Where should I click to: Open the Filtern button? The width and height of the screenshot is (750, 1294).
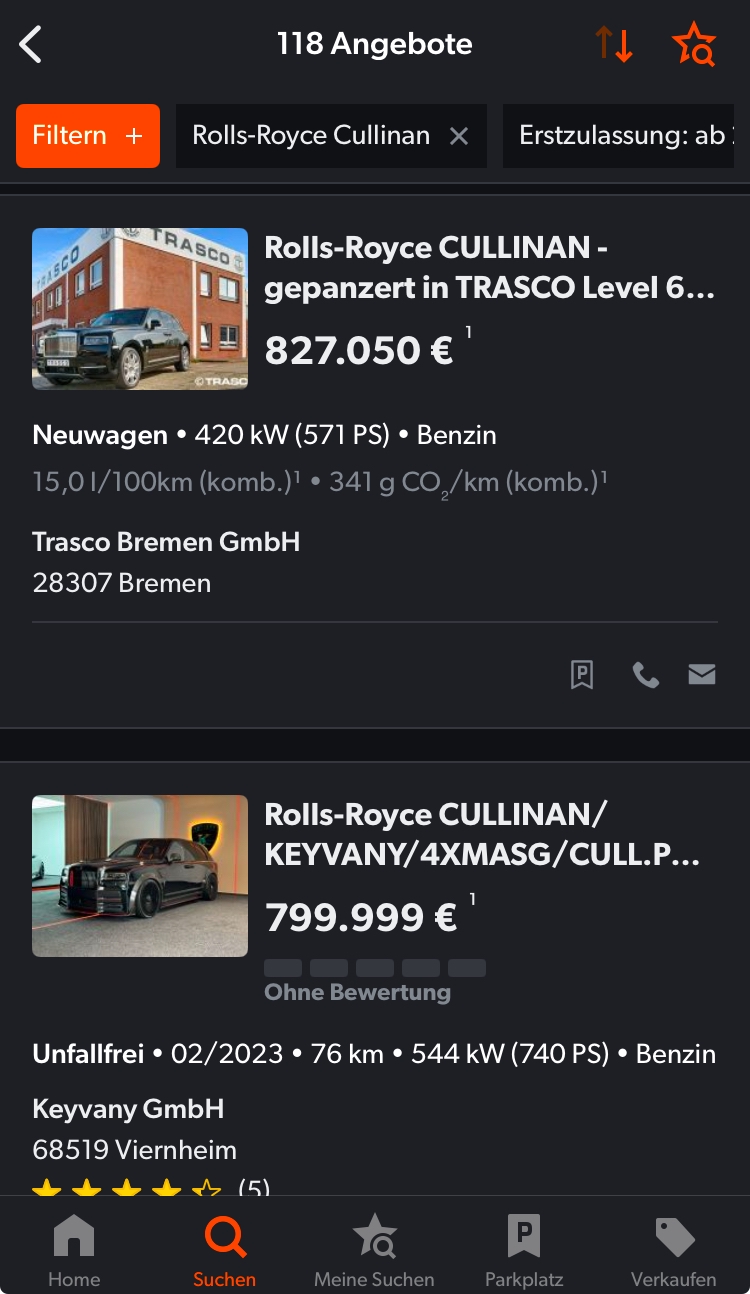tap(88, 136)
